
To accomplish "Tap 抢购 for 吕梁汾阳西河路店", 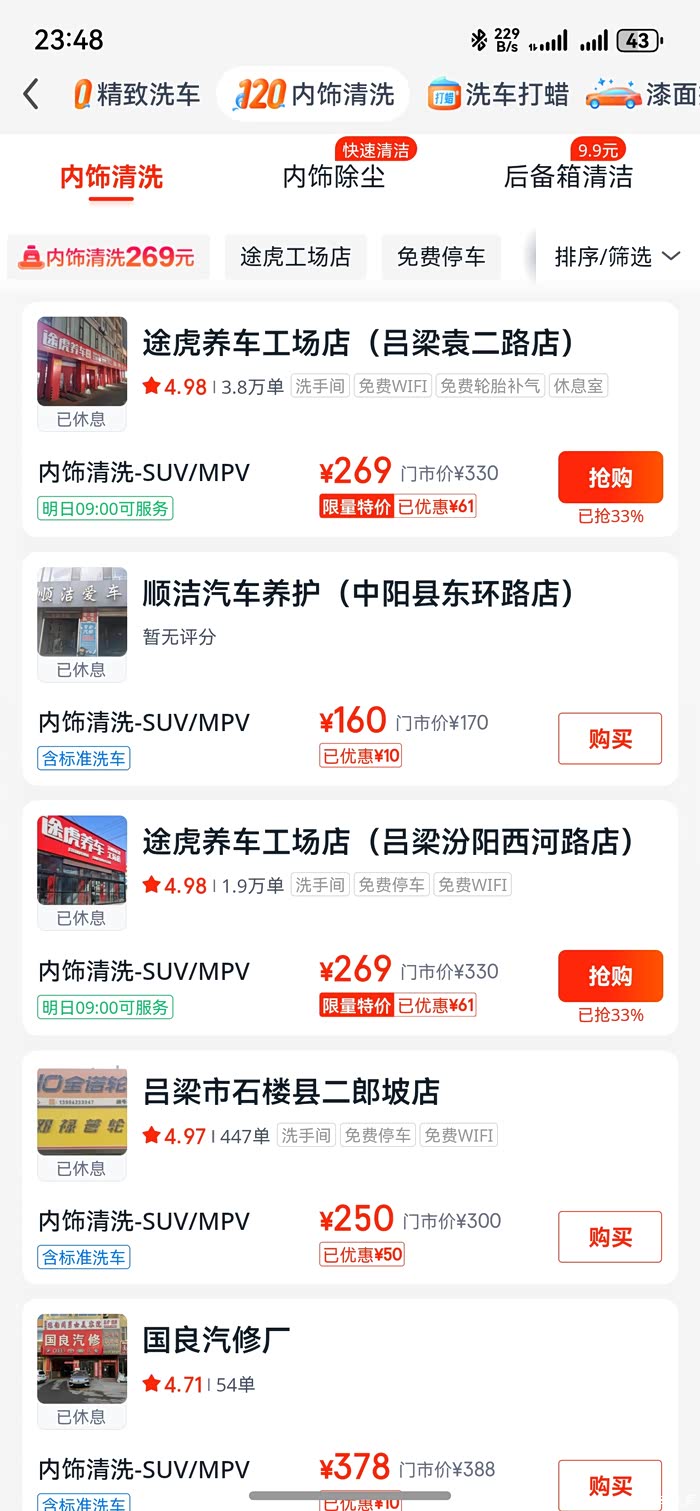I will click(610, 975).
